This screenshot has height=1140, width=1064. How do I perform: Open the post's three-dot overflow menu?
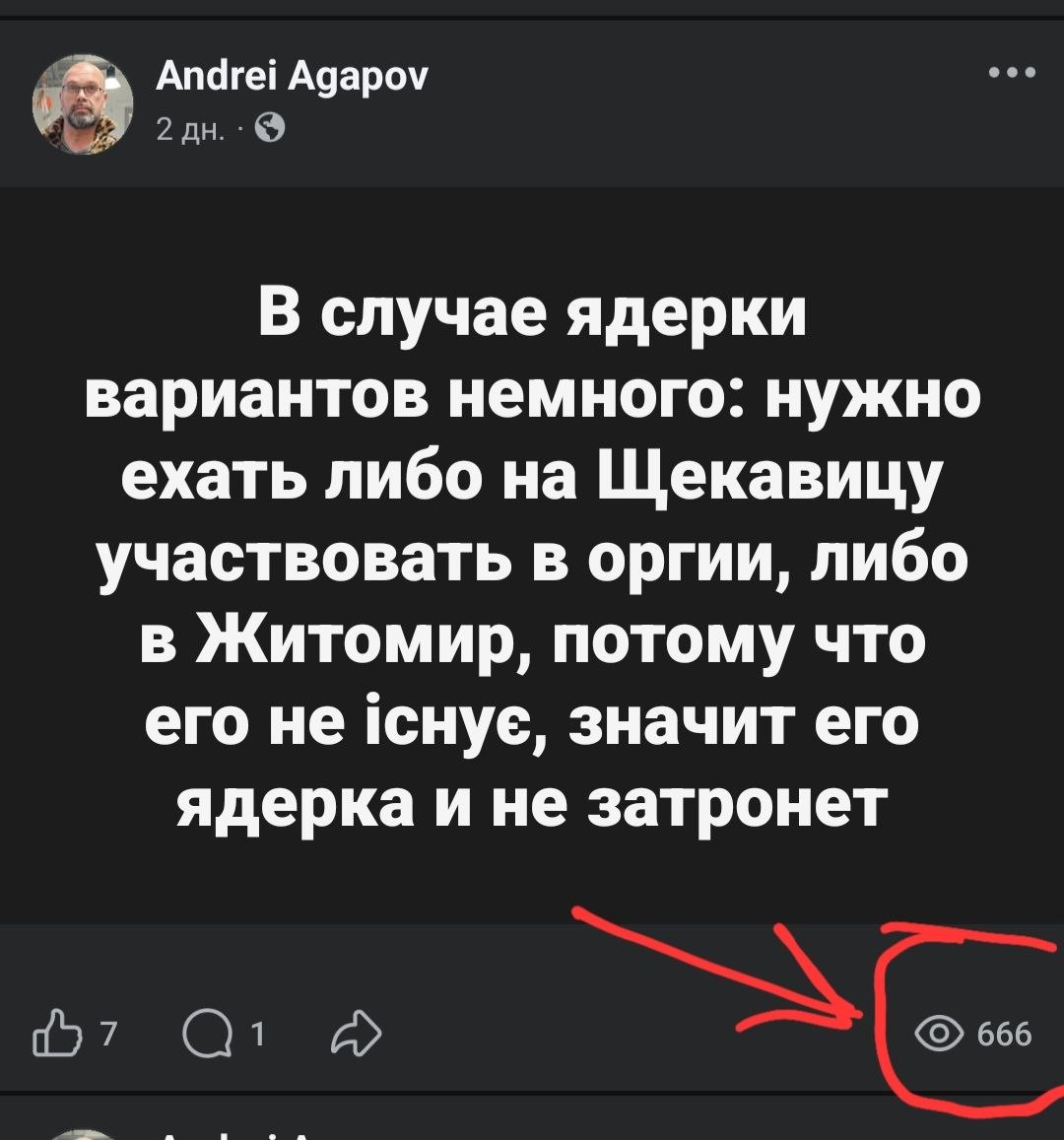click(x=1013, y=73)
